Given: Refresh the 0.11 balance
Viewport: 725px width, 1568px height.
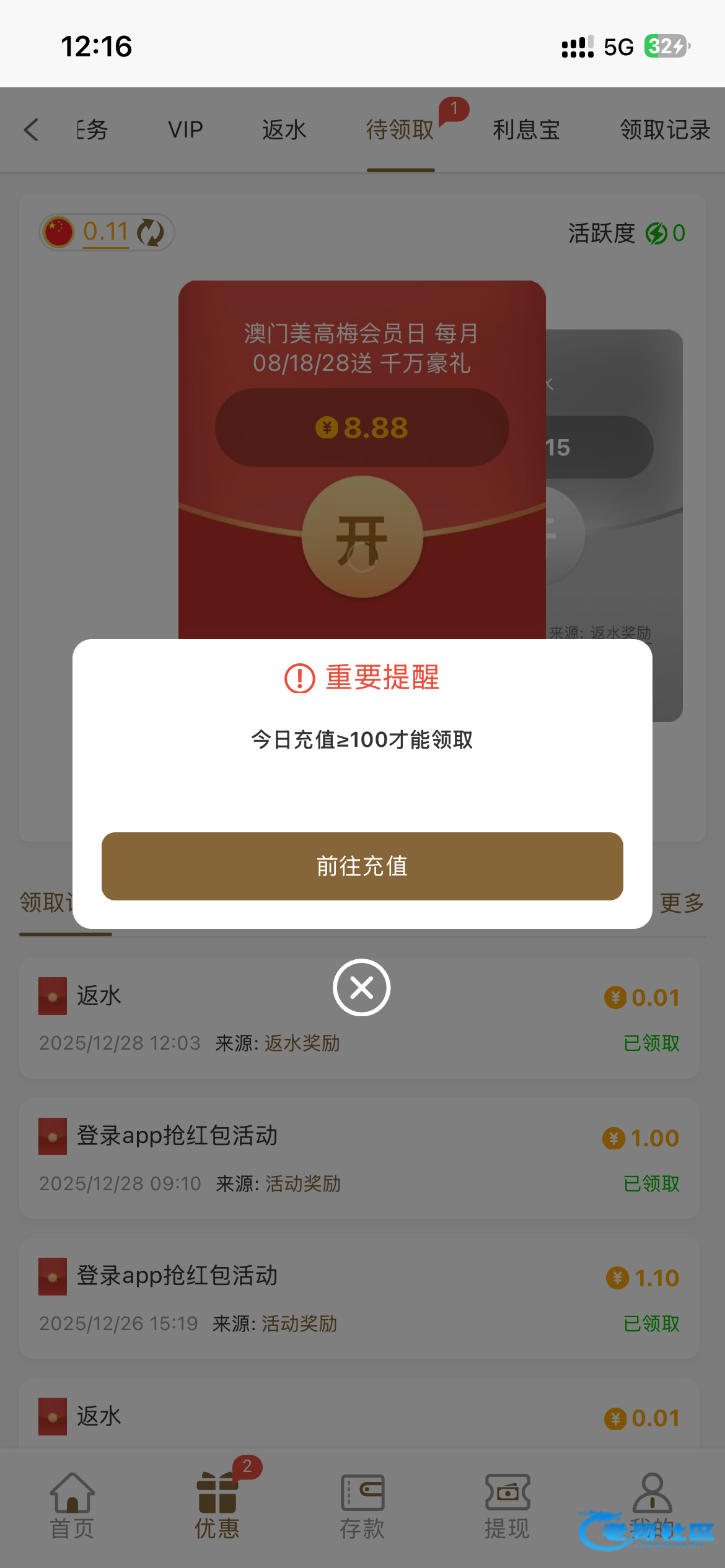Looking at the screenshot, I should [150, 233].
